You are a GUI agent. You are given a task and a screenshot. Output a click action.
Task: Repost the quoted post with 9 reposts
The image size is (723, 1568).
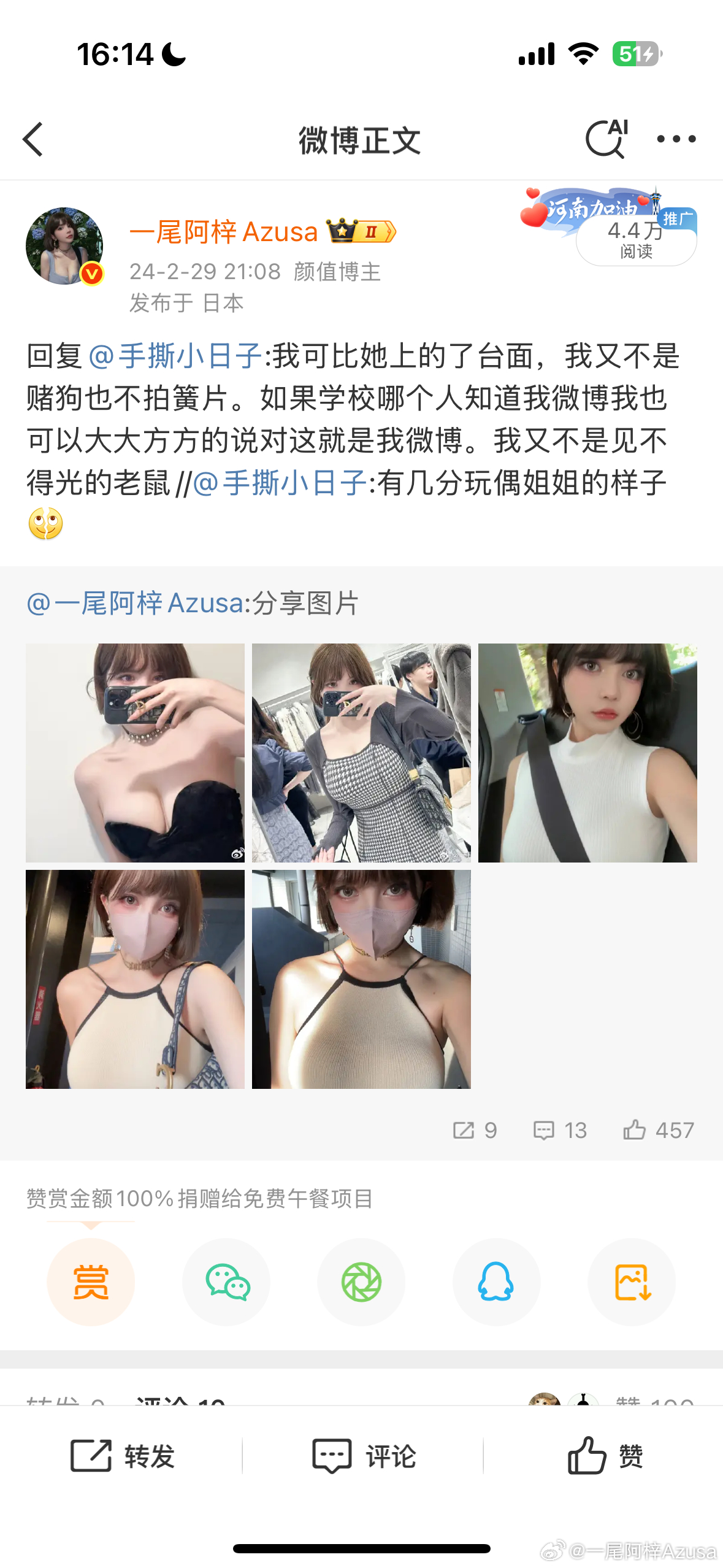click(x=475, y=1130)
